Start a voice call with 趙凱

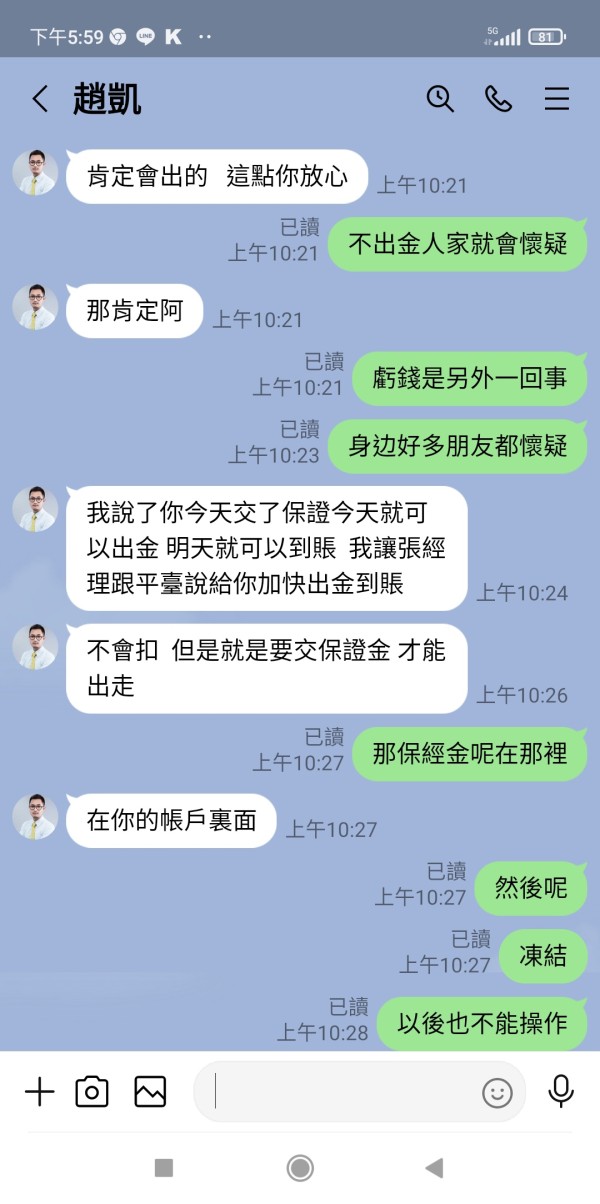[x=498, y=98]
